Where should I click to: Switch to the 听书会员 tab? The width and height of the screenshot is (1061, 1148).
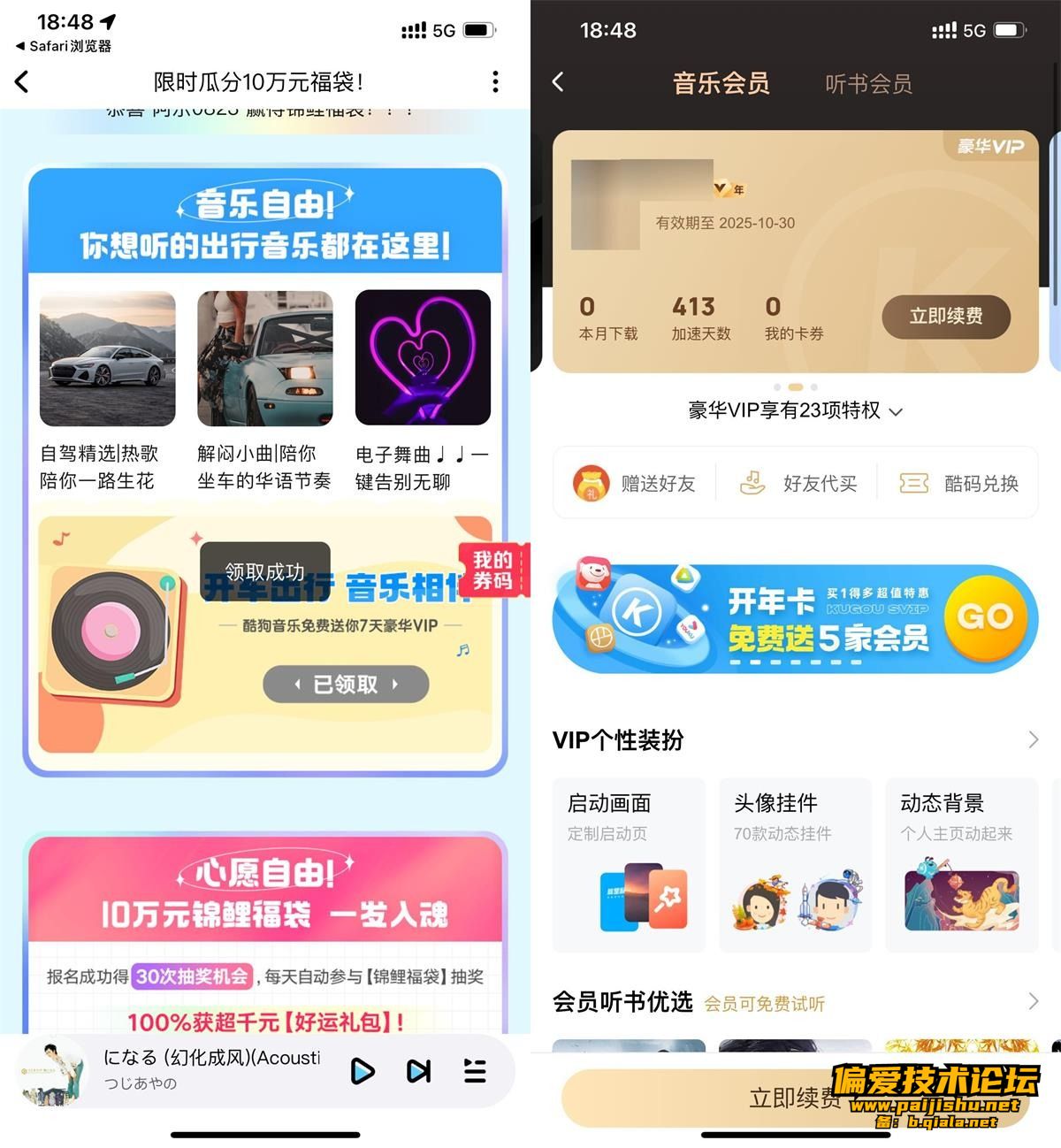pos(867,84)
